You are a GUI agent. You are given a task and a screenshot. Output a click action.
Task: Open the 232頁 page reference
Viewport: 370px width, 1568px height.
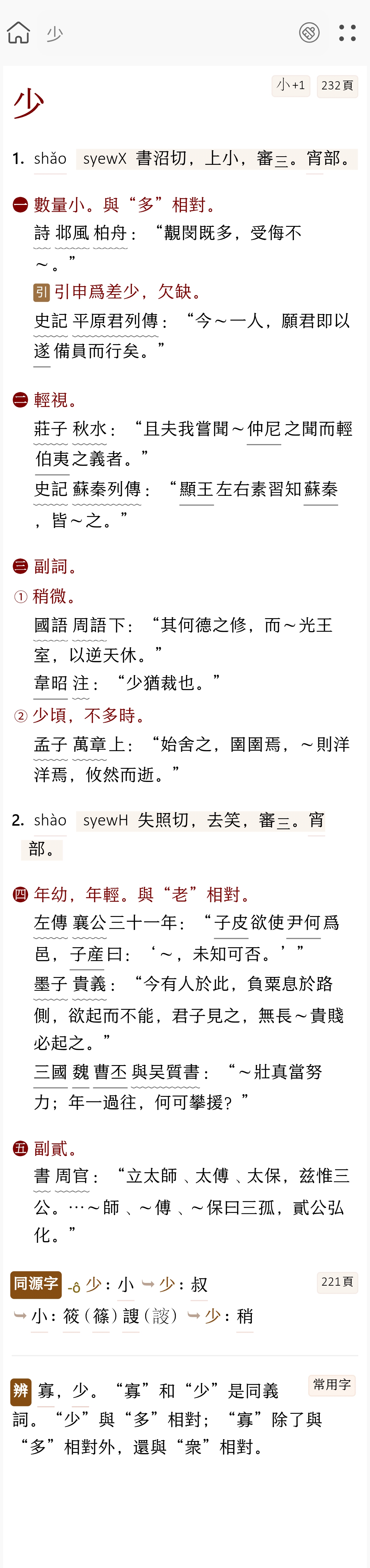(337, 86)
